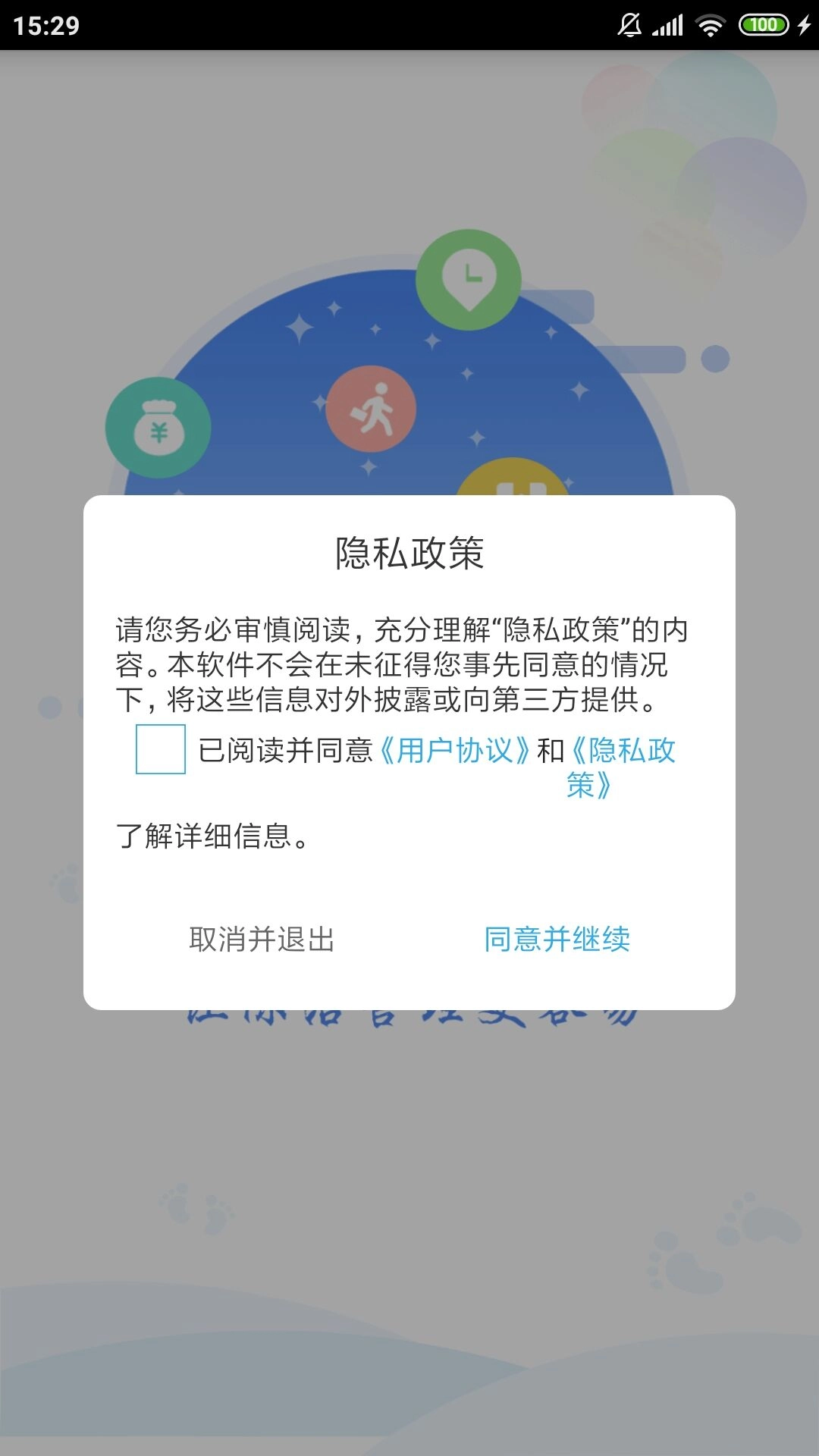Tap 同意并继续 to agree and continue

558,939
